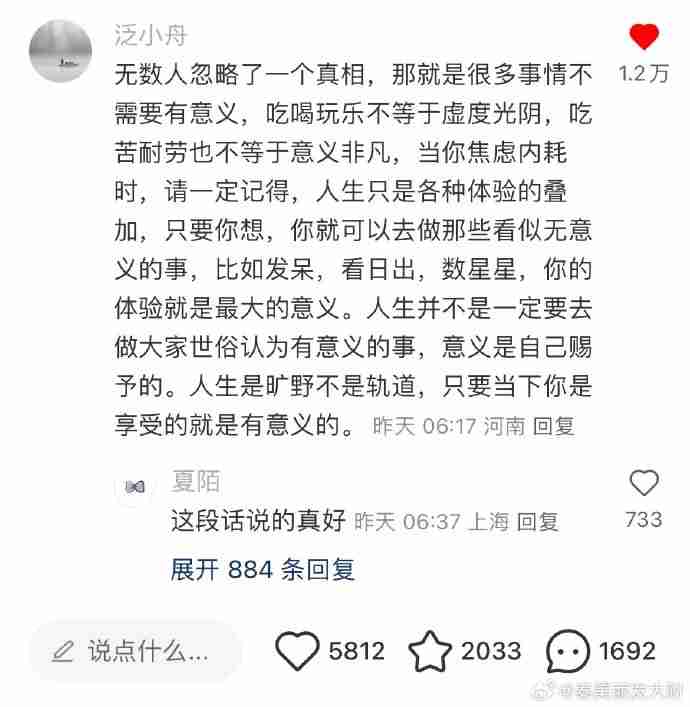This screenshot has width=690, height=707.
Task: Reply to 泛小舟's comment via 回复
Action: point(553,426)
